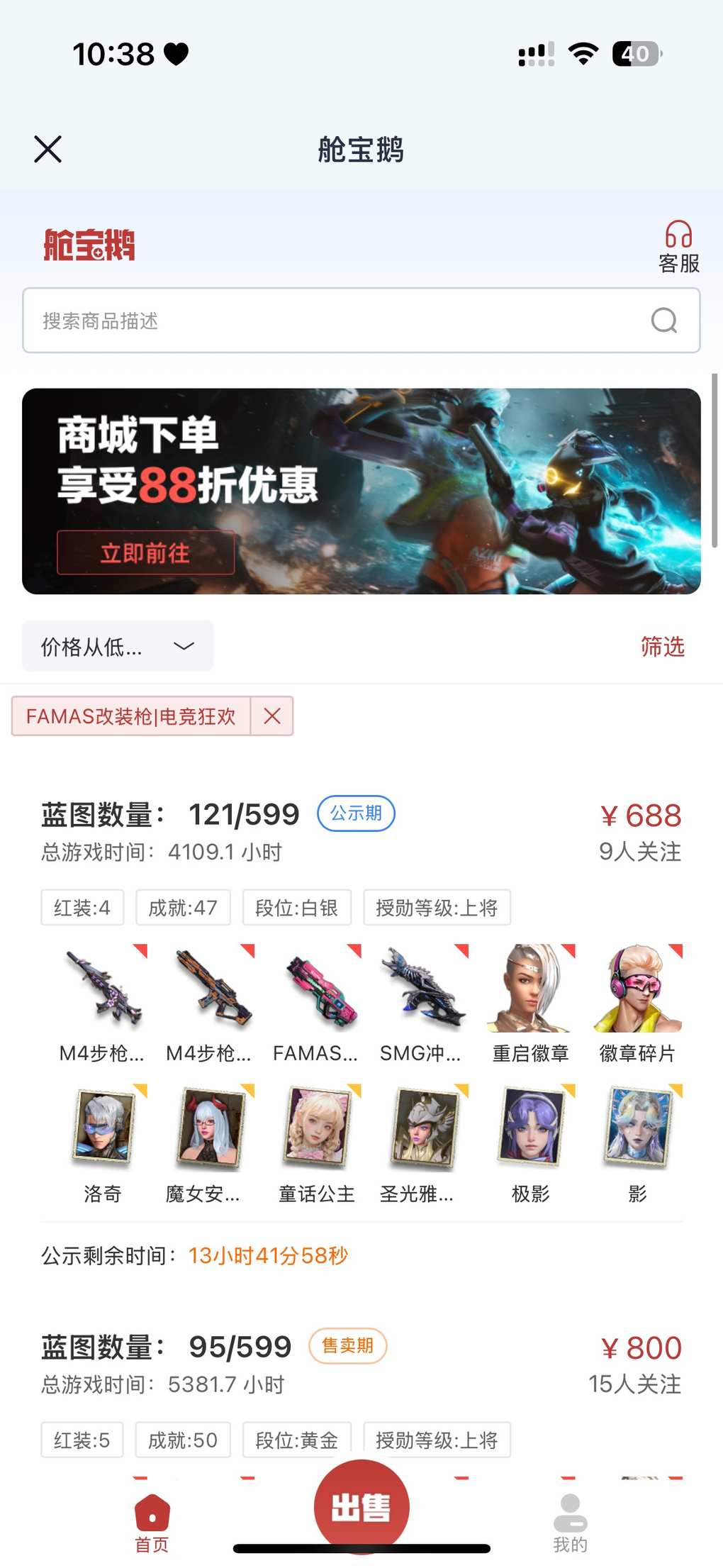Tap 立即前往 on the 88折 banner
This screenshot has height=1568, width=723.
click(145, 552)
